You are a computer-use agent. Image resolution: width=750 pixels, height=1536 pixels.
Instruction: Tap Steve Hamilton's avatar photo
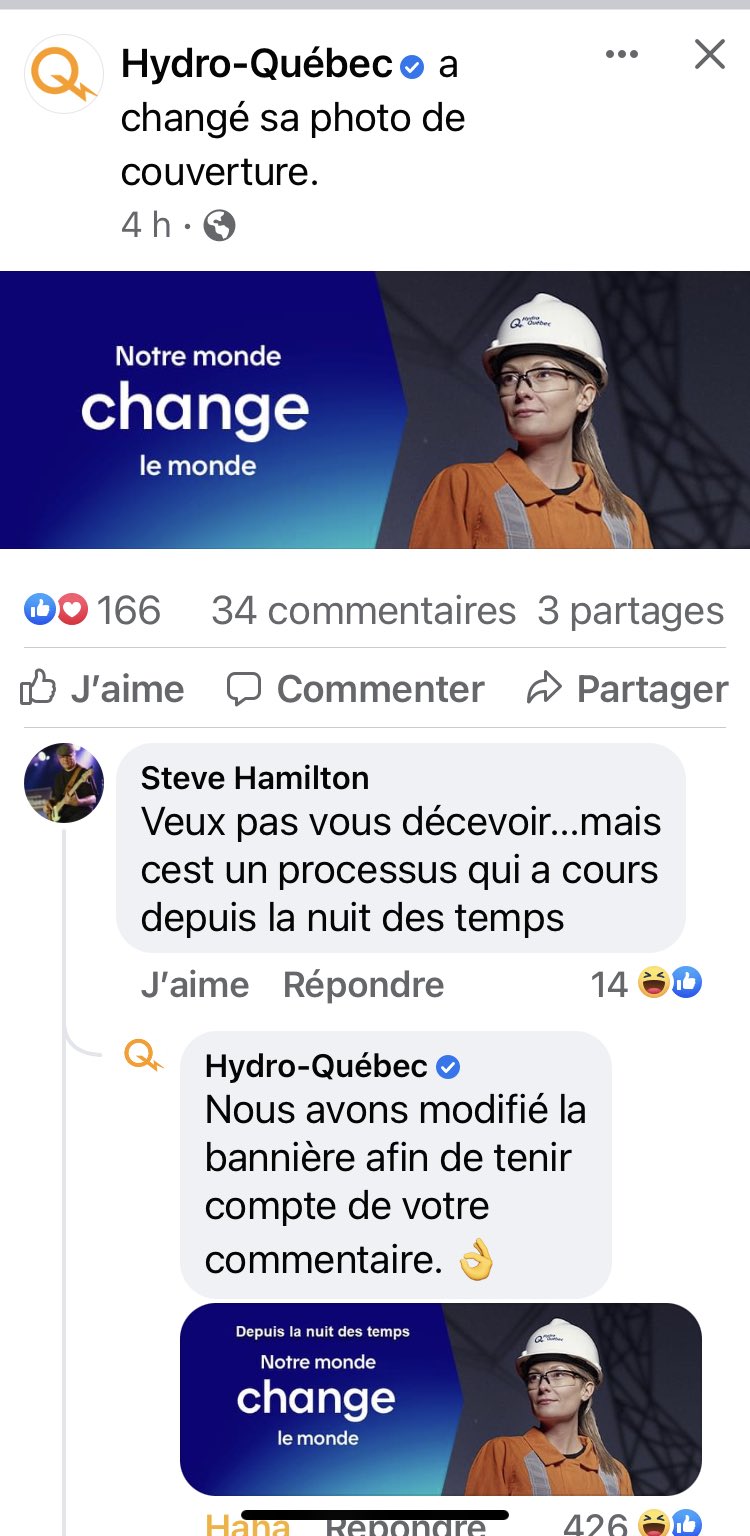pos(63,783)
